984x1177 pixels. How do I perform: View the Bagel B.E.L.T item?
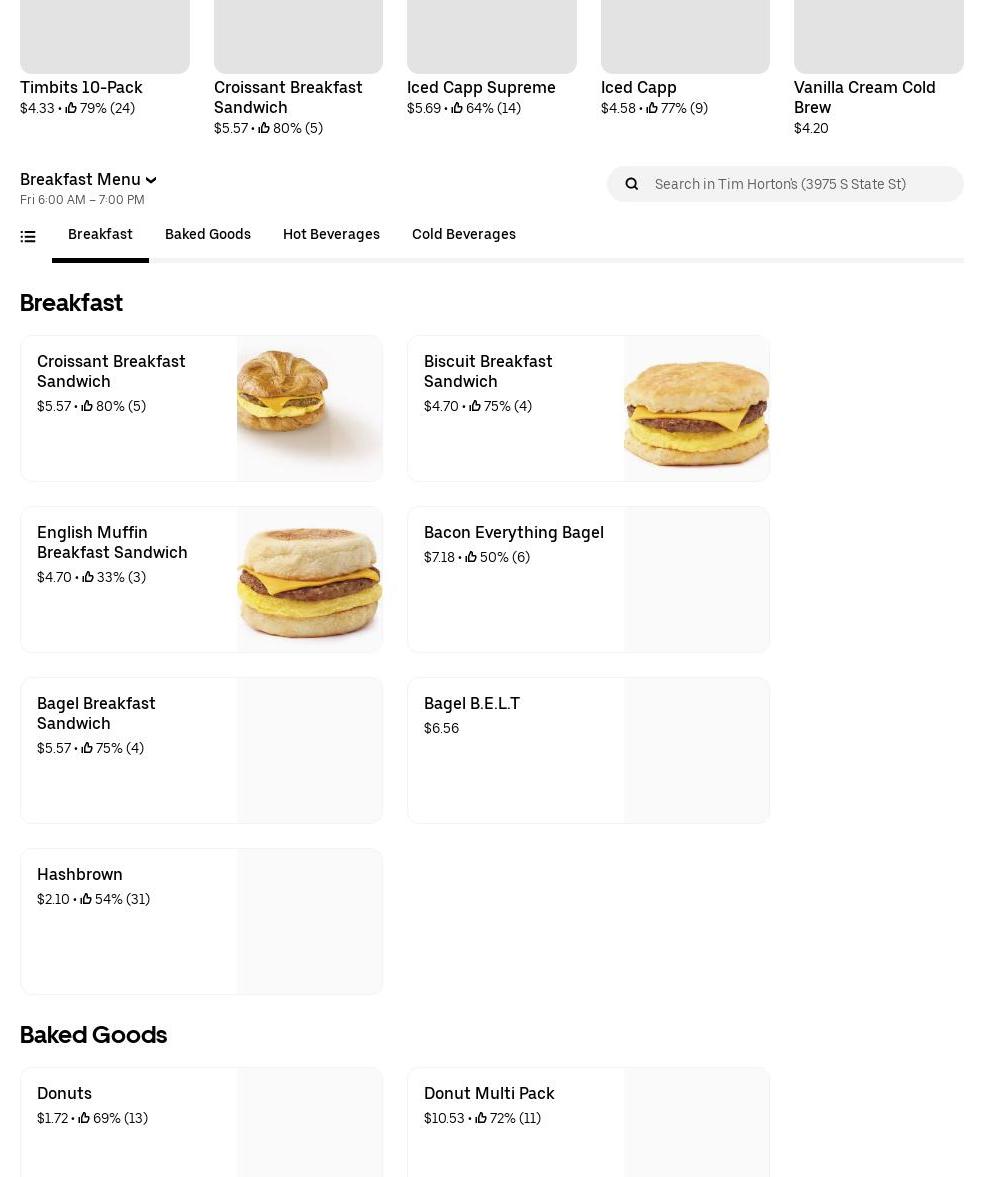pos(588,750)
